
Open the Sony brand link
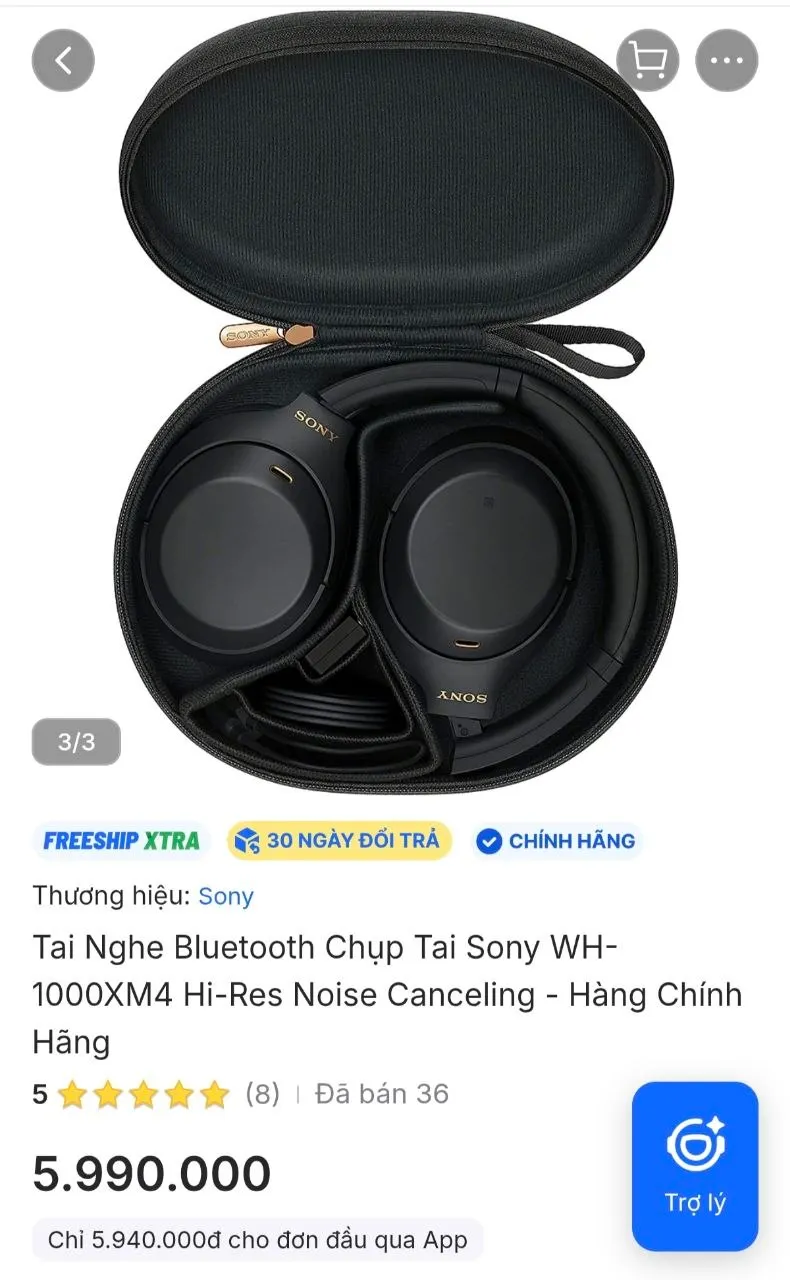coord(226,896)
